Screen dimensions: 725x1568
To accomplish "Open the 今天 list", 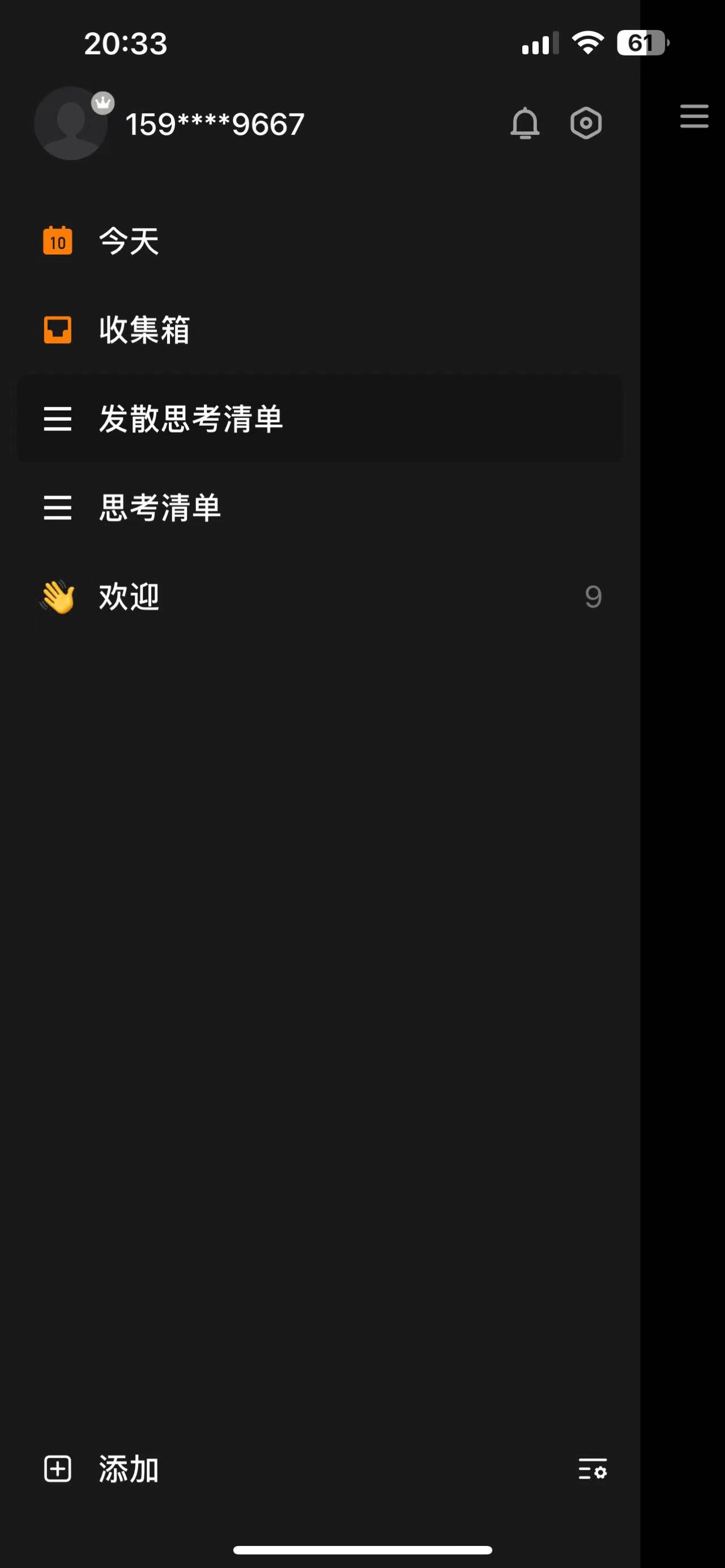I will tap(129, 241).
